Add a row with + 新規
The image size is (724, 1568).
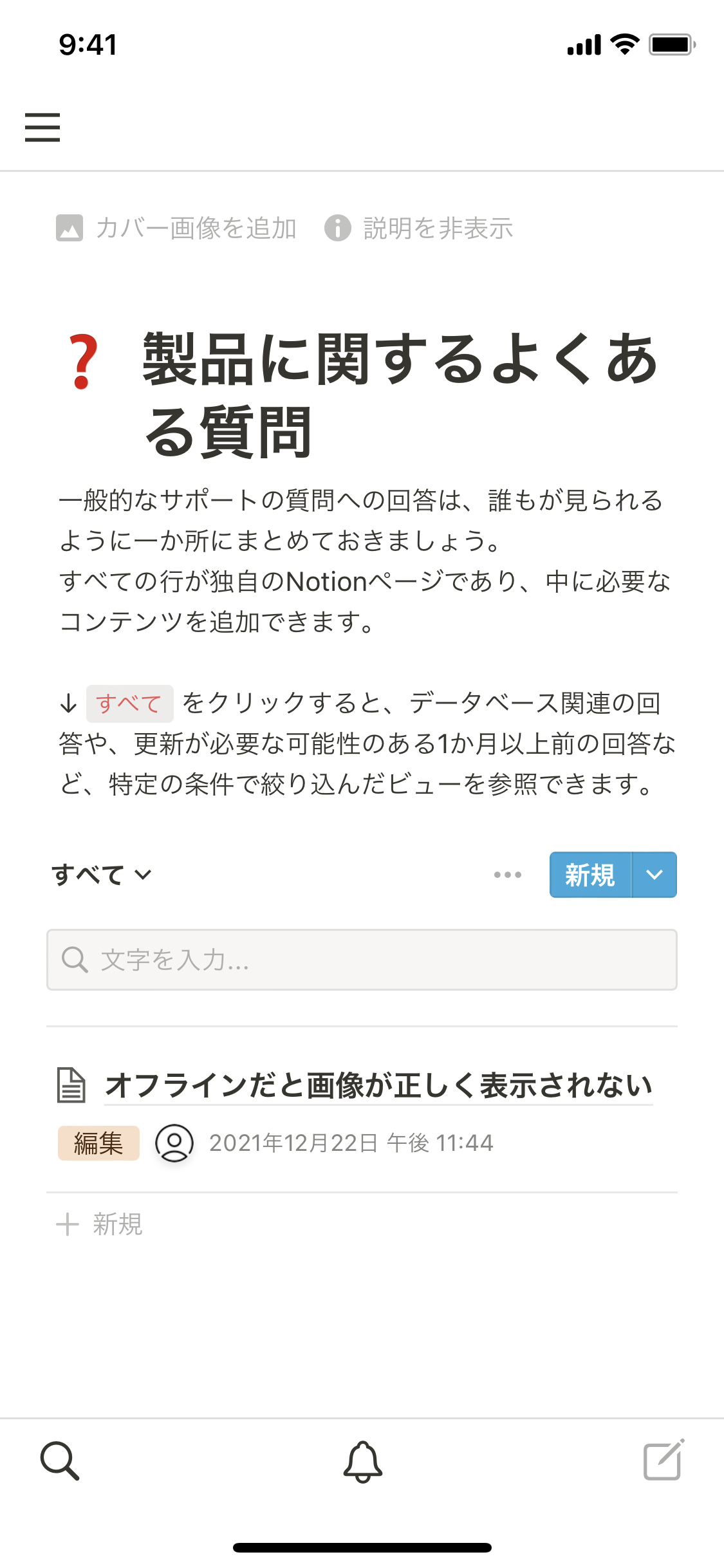[x=100, y=1224]
